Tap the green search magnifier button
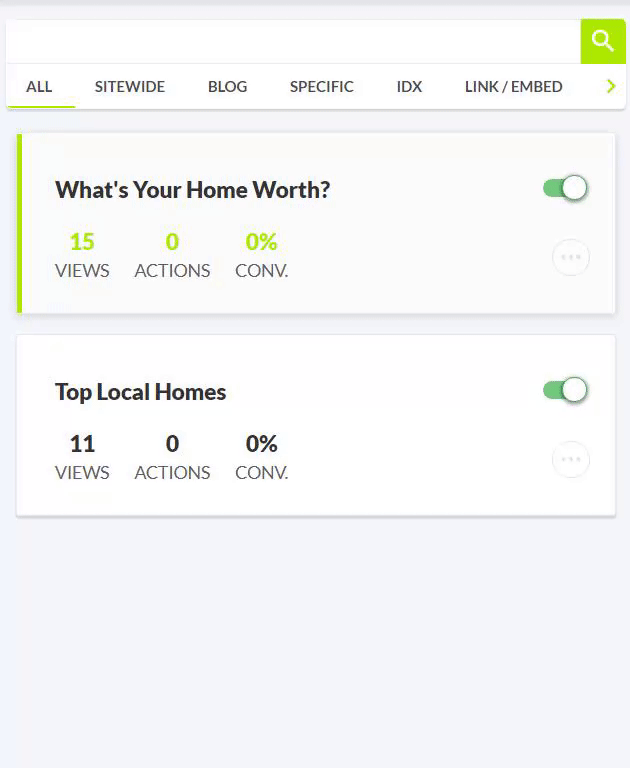630x768 pixels. tap(603, 41)
